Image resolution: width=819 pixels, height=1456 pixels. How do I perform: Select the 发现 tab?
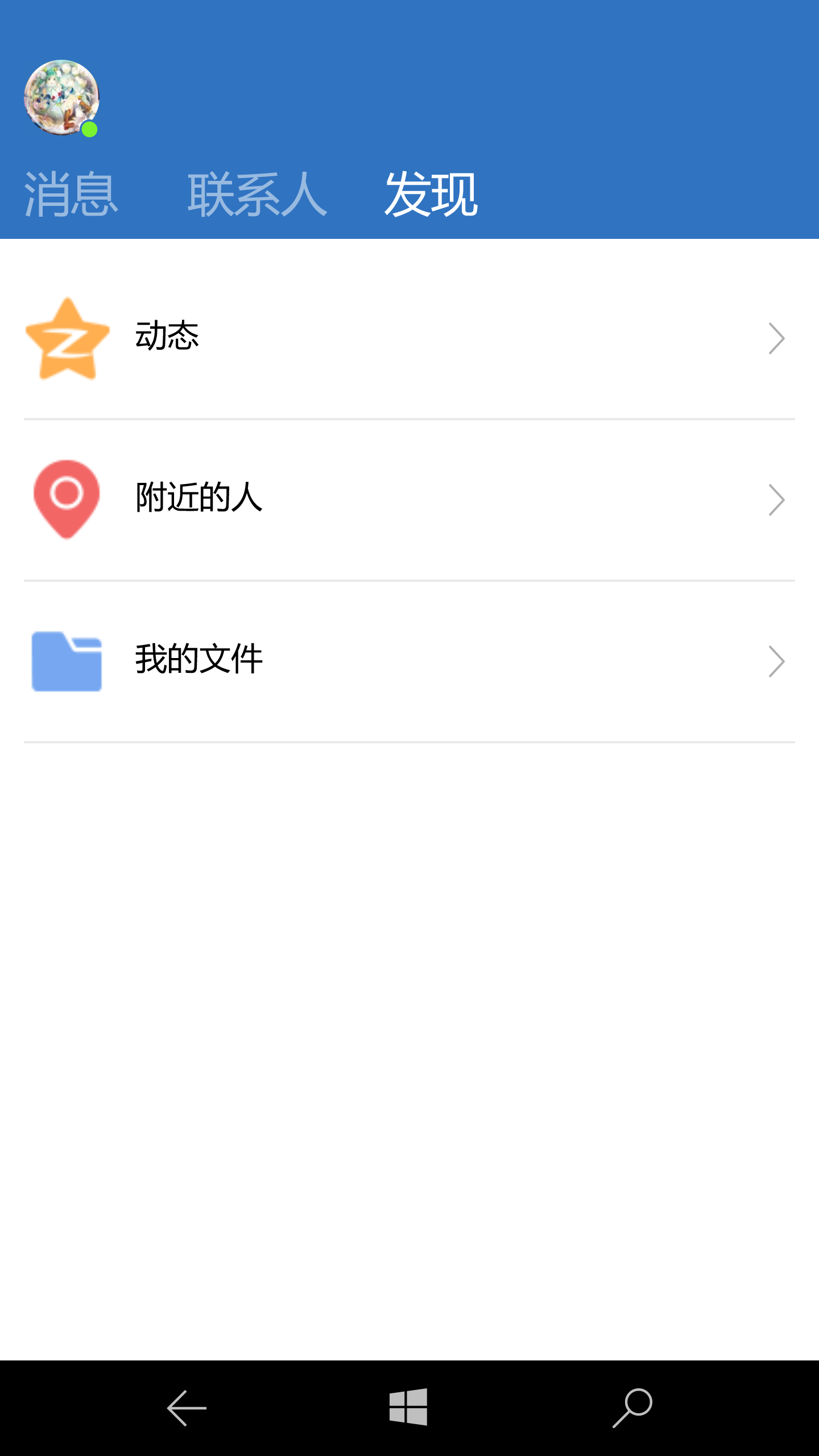coord(431,195)
